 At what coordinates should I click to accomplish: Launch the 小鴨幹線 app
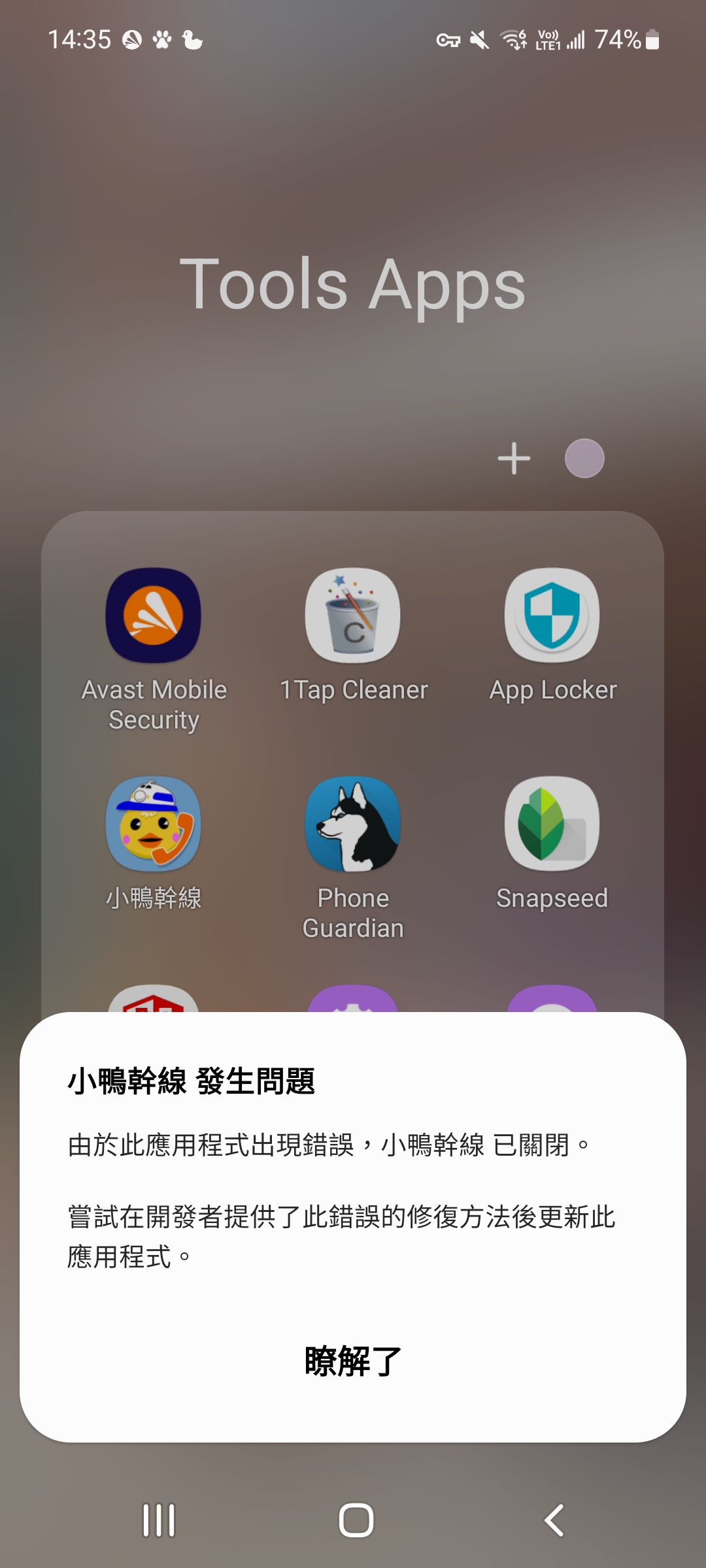tap(154, 824)
